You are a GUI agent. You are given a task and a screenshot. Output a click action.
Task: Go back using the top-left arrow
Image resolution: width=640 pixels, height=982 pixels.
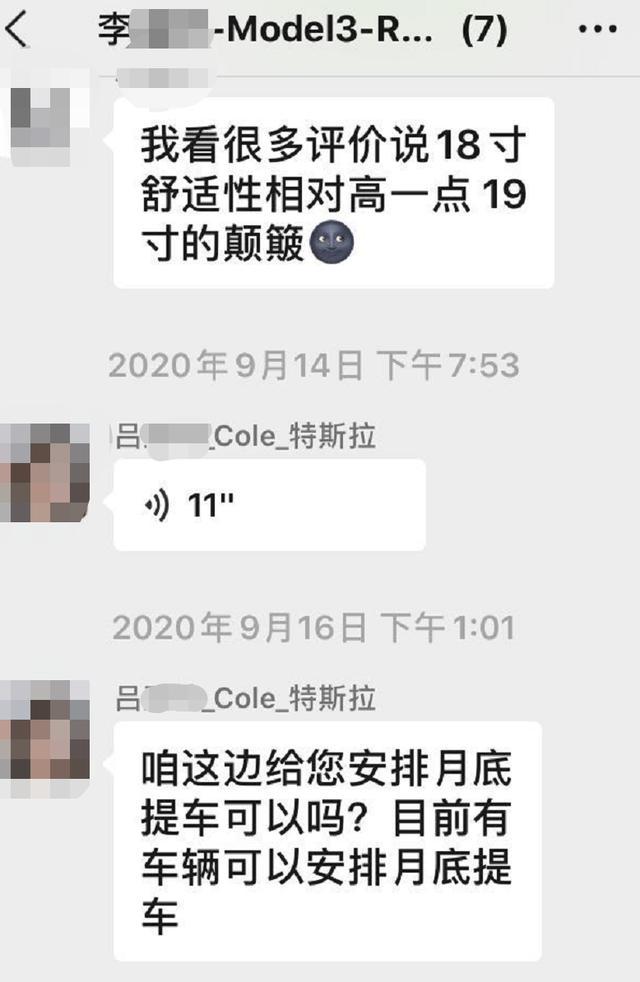pyautogui.click(x=18, y=30)
